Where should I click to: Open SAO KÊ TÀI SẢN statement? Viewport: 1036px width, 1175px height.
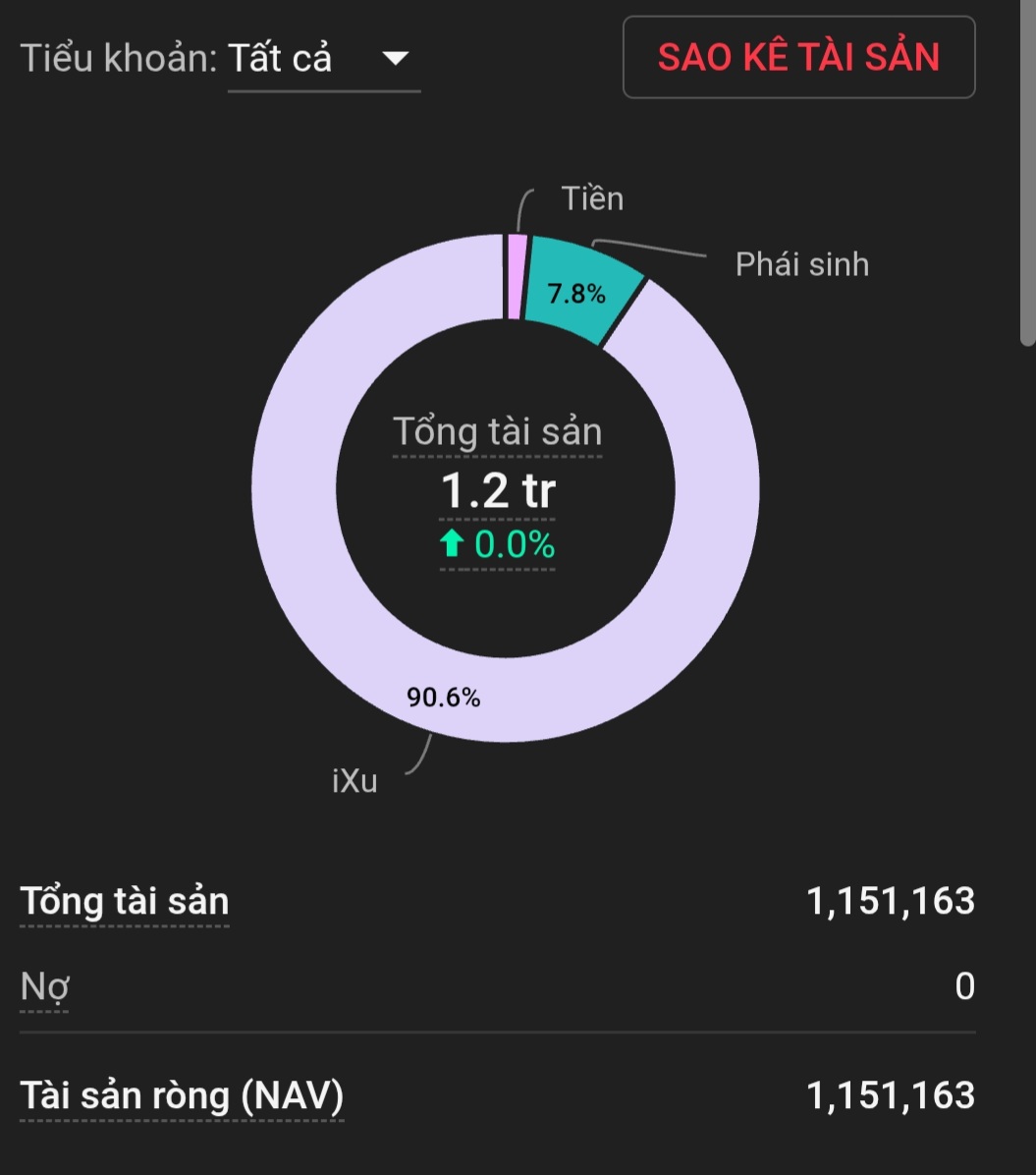[x=798, y=57]
